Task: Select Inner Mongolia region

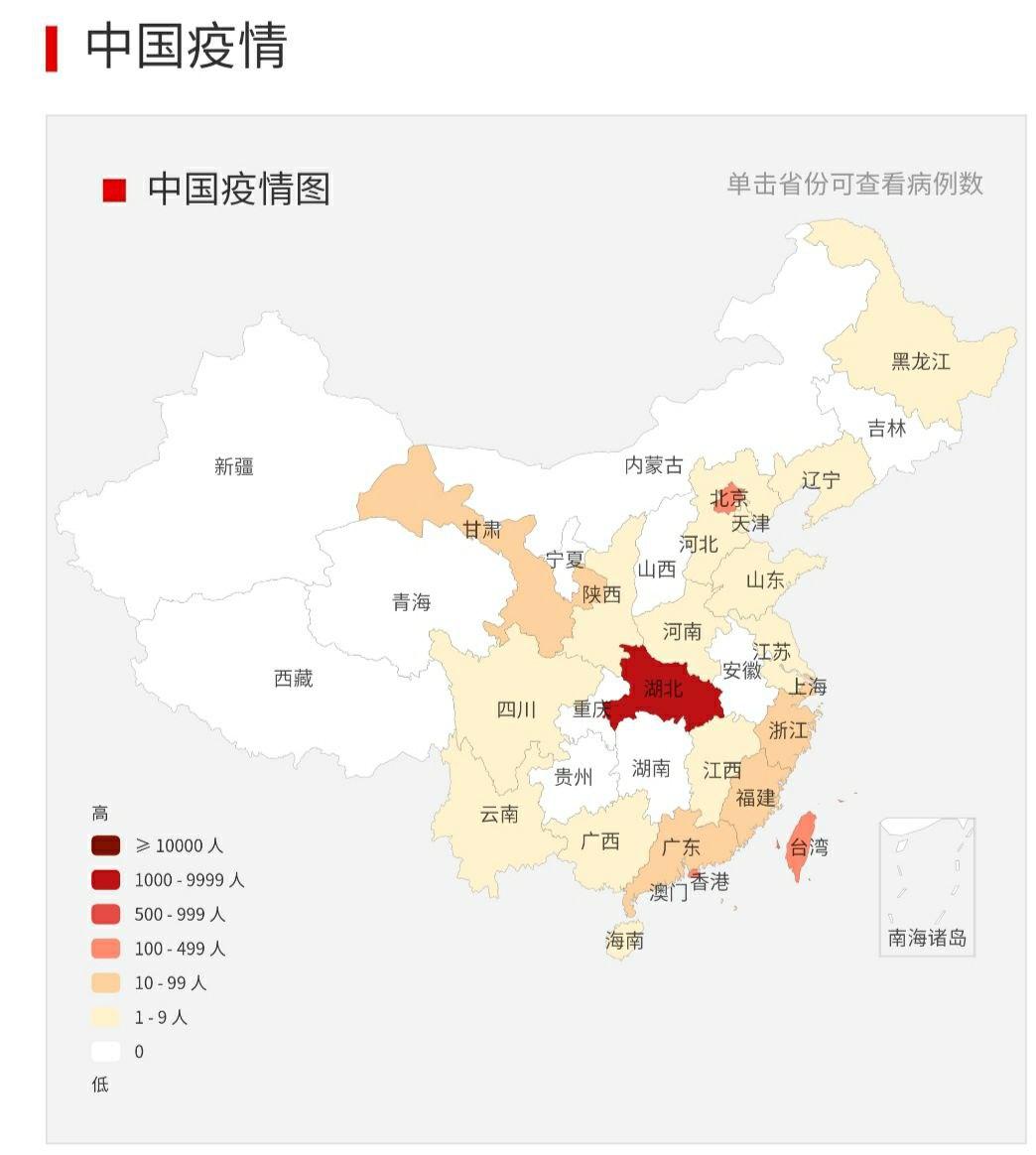Action: click(653, 465)
